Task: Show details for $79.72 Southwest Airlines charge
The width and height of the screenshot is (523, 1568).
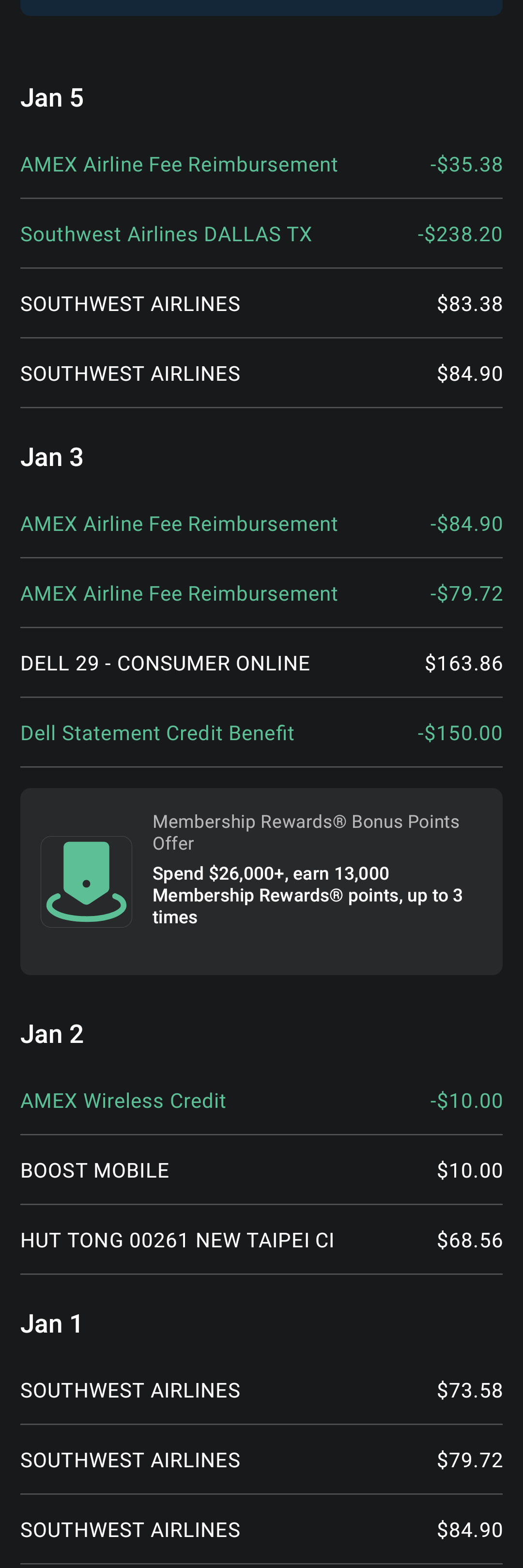Action: pos(261,1459)
